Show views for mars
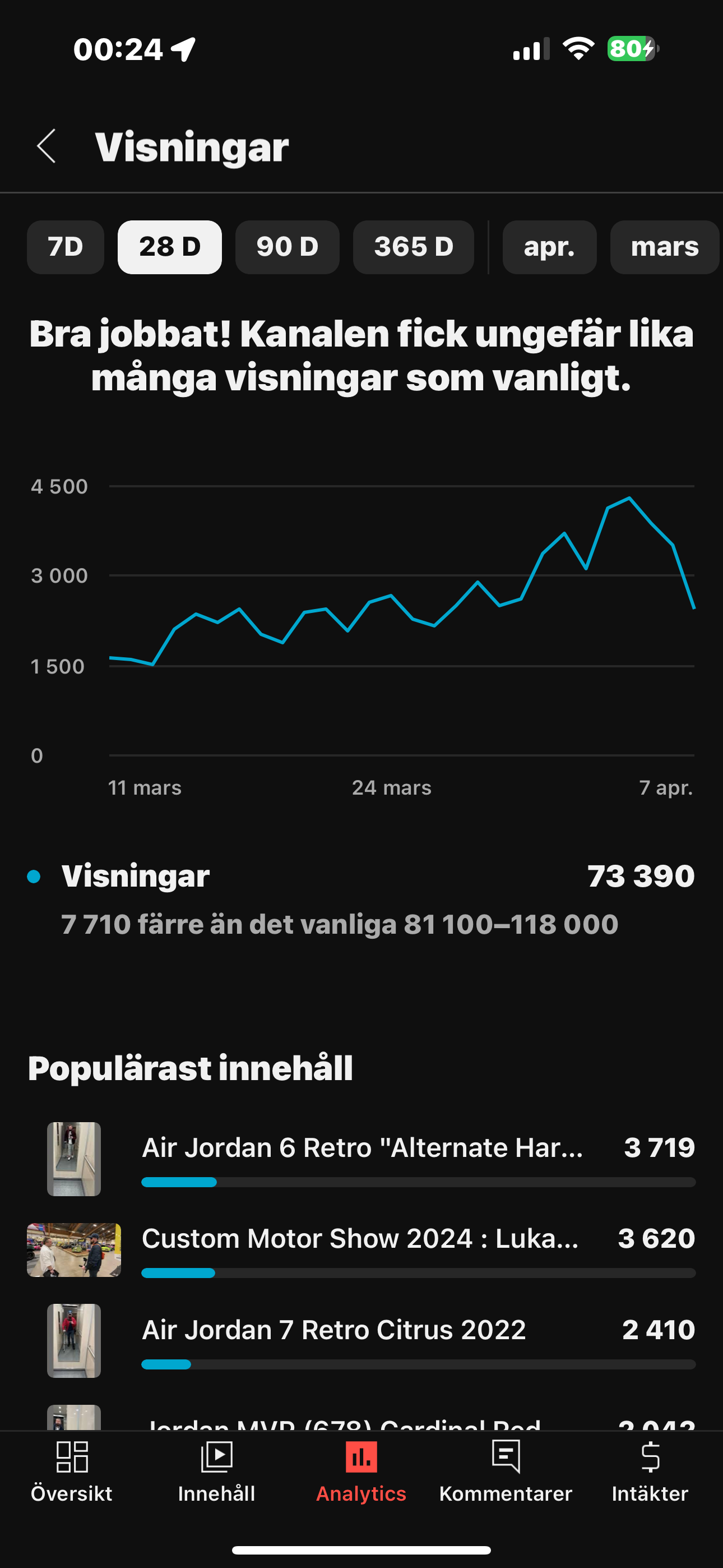The height and width of the screenshot is (1568, 723). pyautogui.click(x=665, y=247)
